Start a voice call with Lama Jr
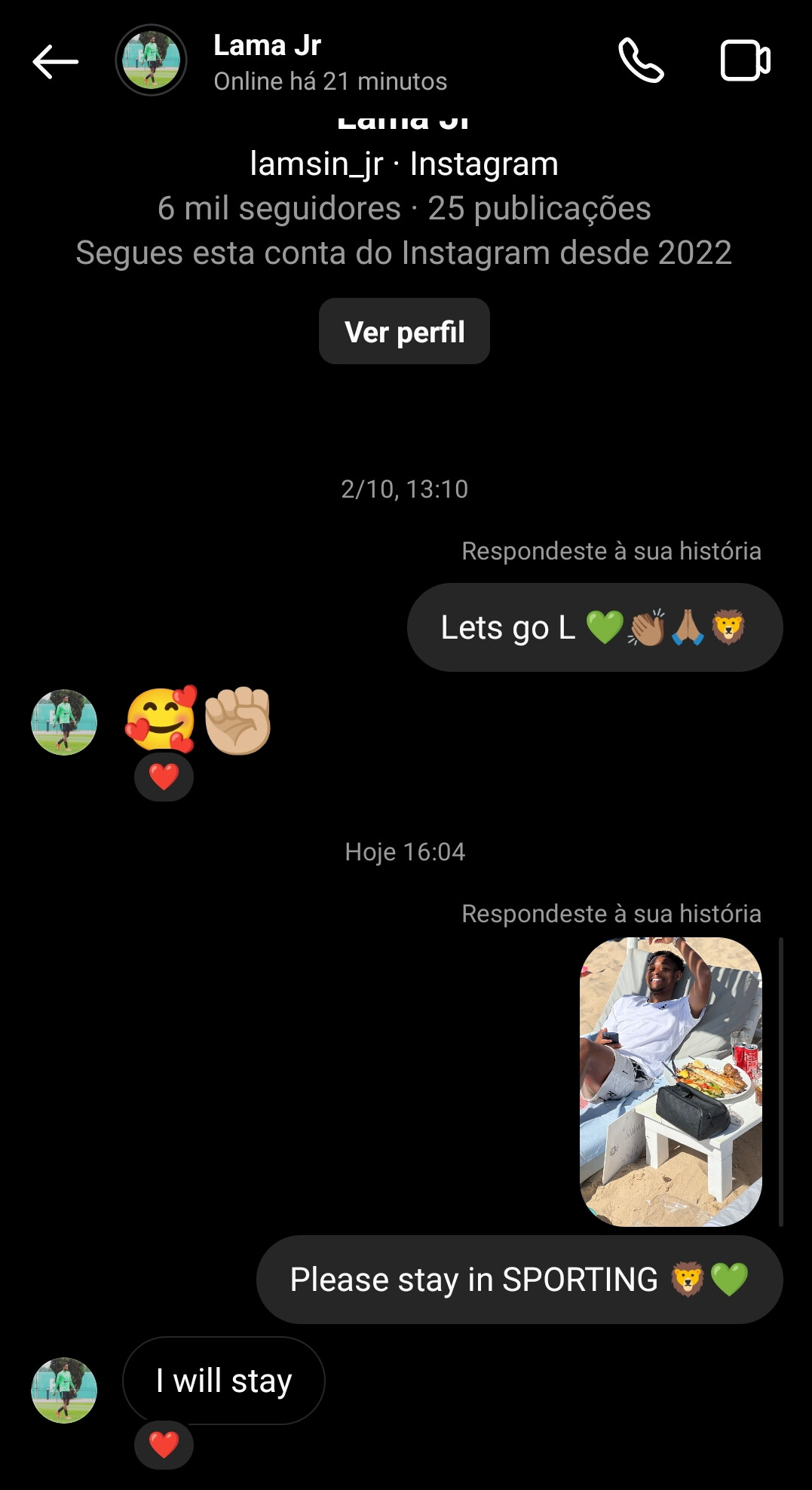The image size is (812, 1490). (x=641, y=60)
